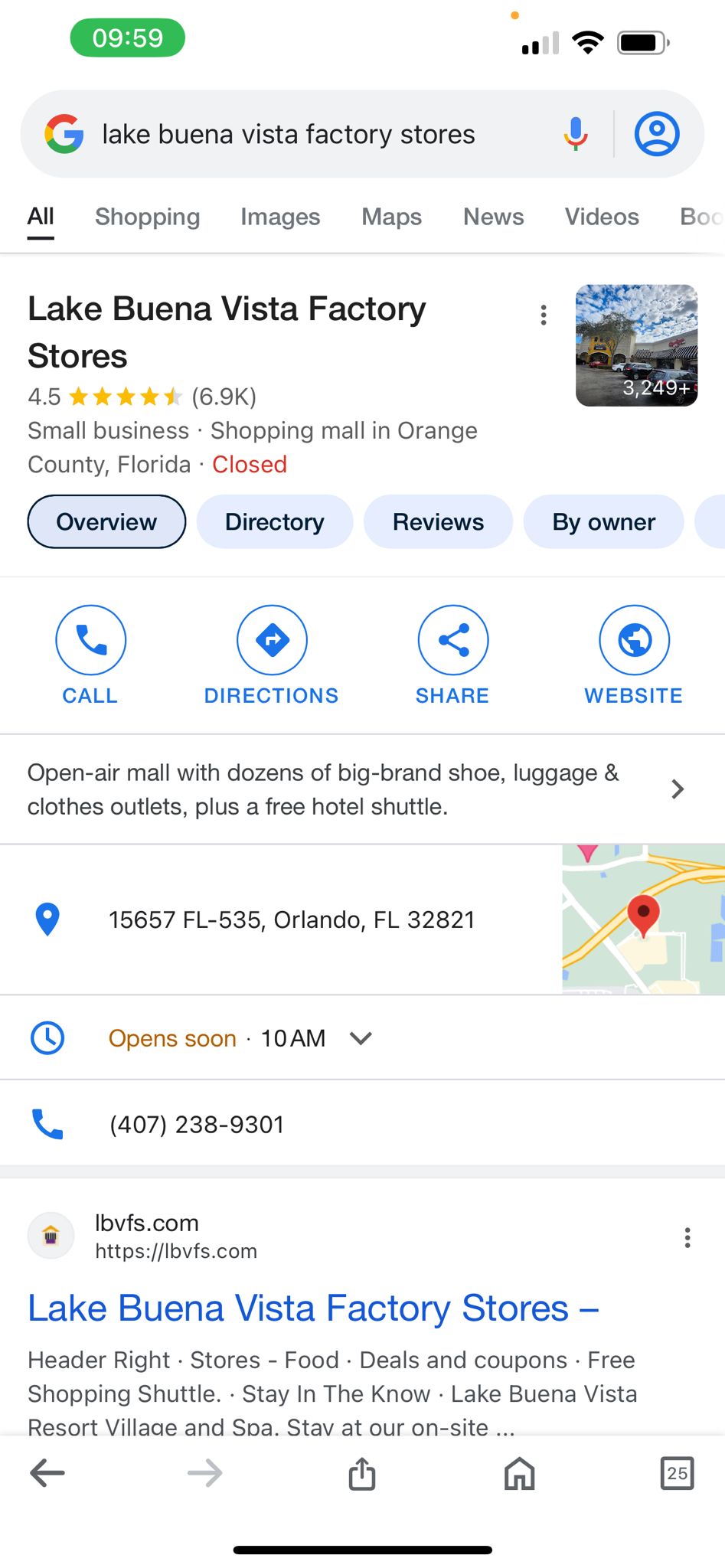Image resolution: width=725 pixels, height=1568 pixels.
Task: Tap the voice search microphone
Action: (575, 134)
